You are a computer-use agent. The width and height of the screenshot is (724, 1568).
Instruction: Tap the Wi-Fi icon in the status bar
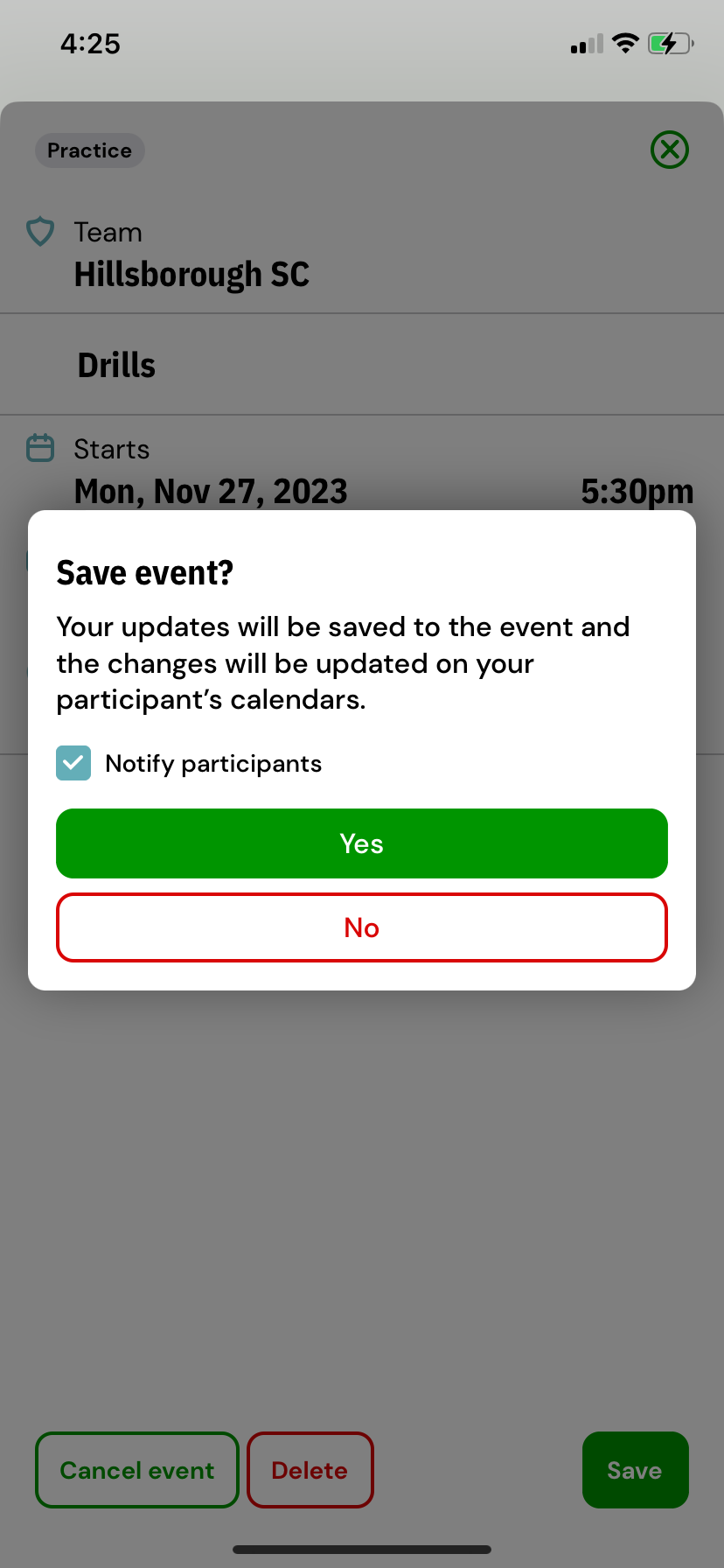625,42
